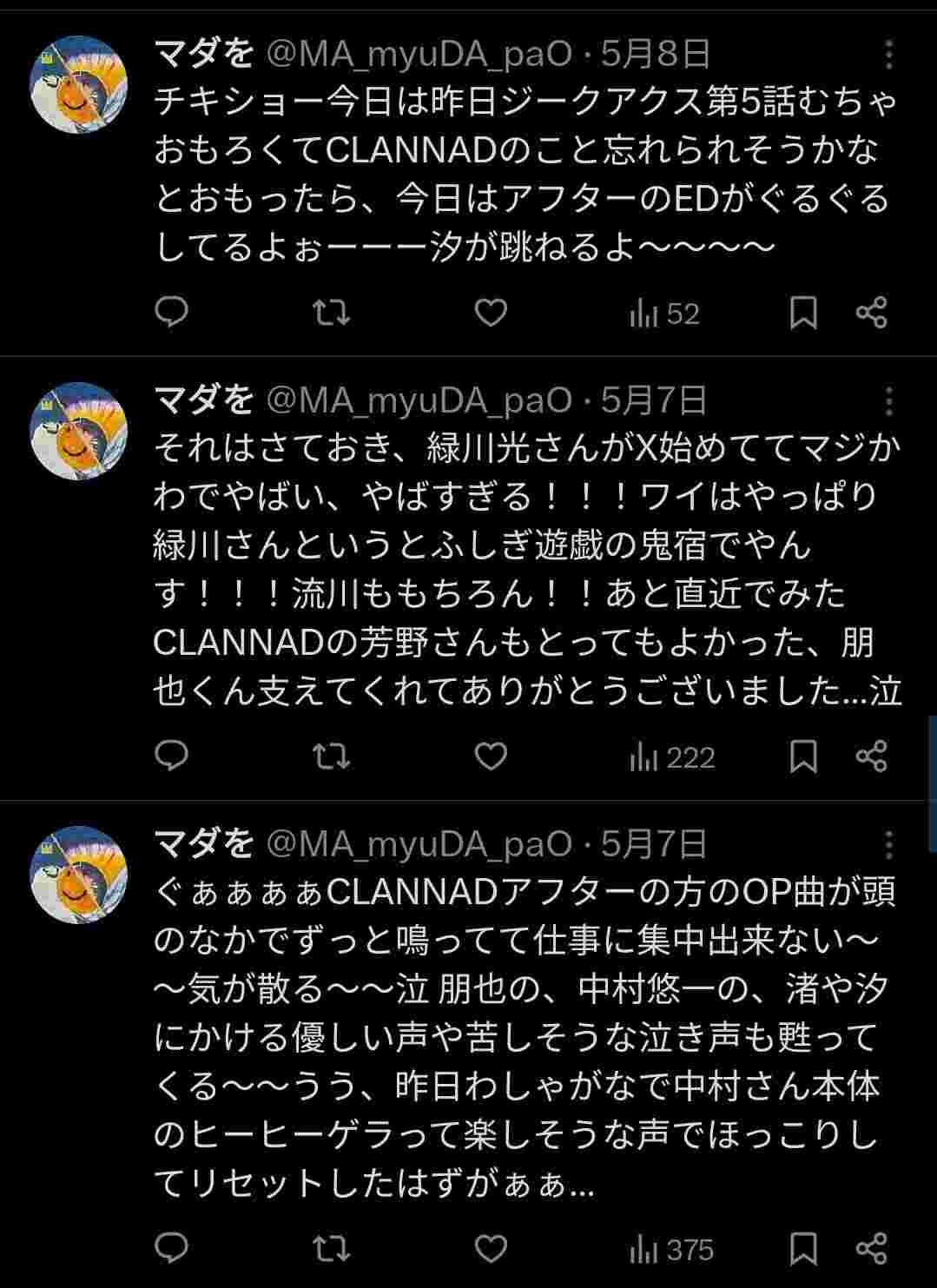Like the post about CLANNAD OP曲

point(491,1249)
